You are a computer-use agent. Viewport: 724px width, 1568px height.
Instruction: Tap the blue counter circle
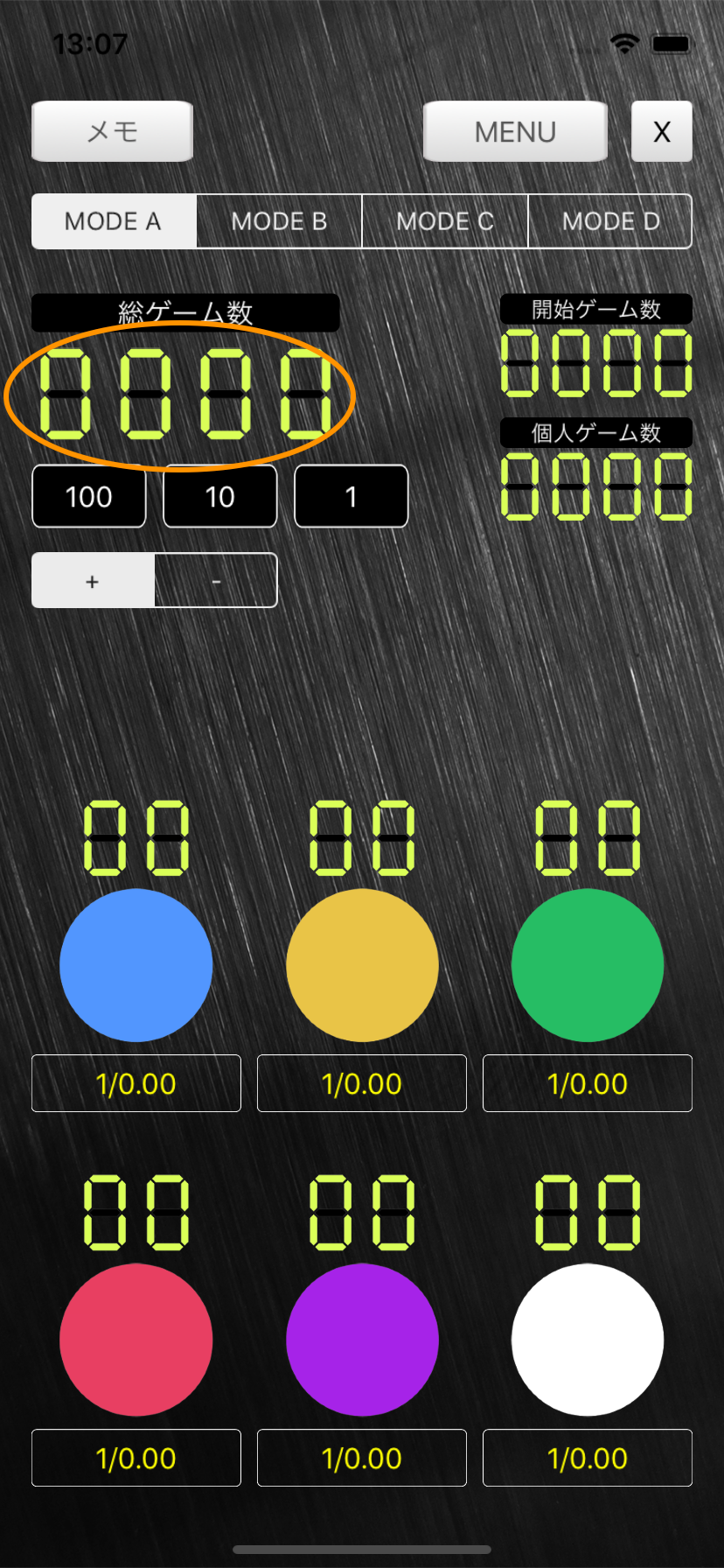pyautogui.click(x=136, y=965)
